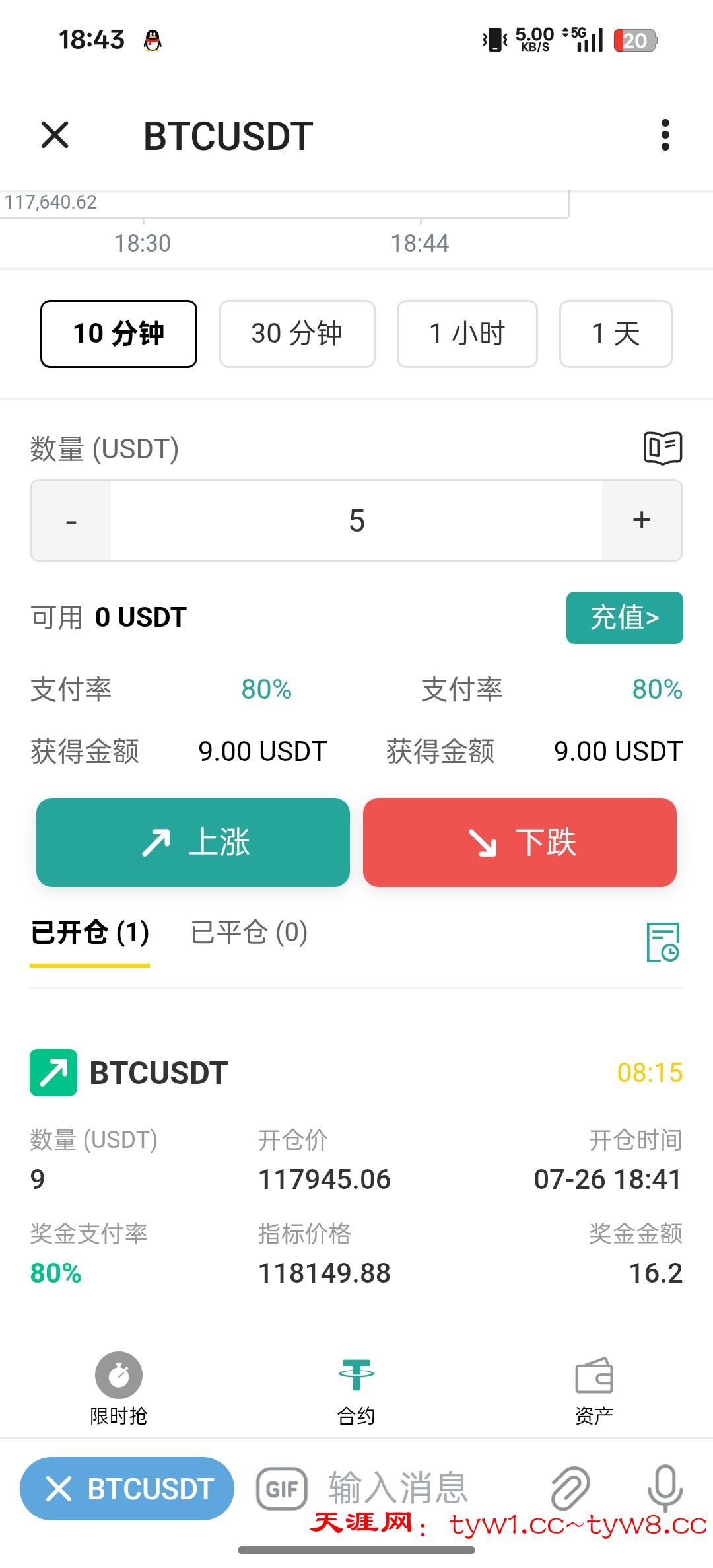
Task: Select the 10 分钟 duration
Action: click(119, 334)
